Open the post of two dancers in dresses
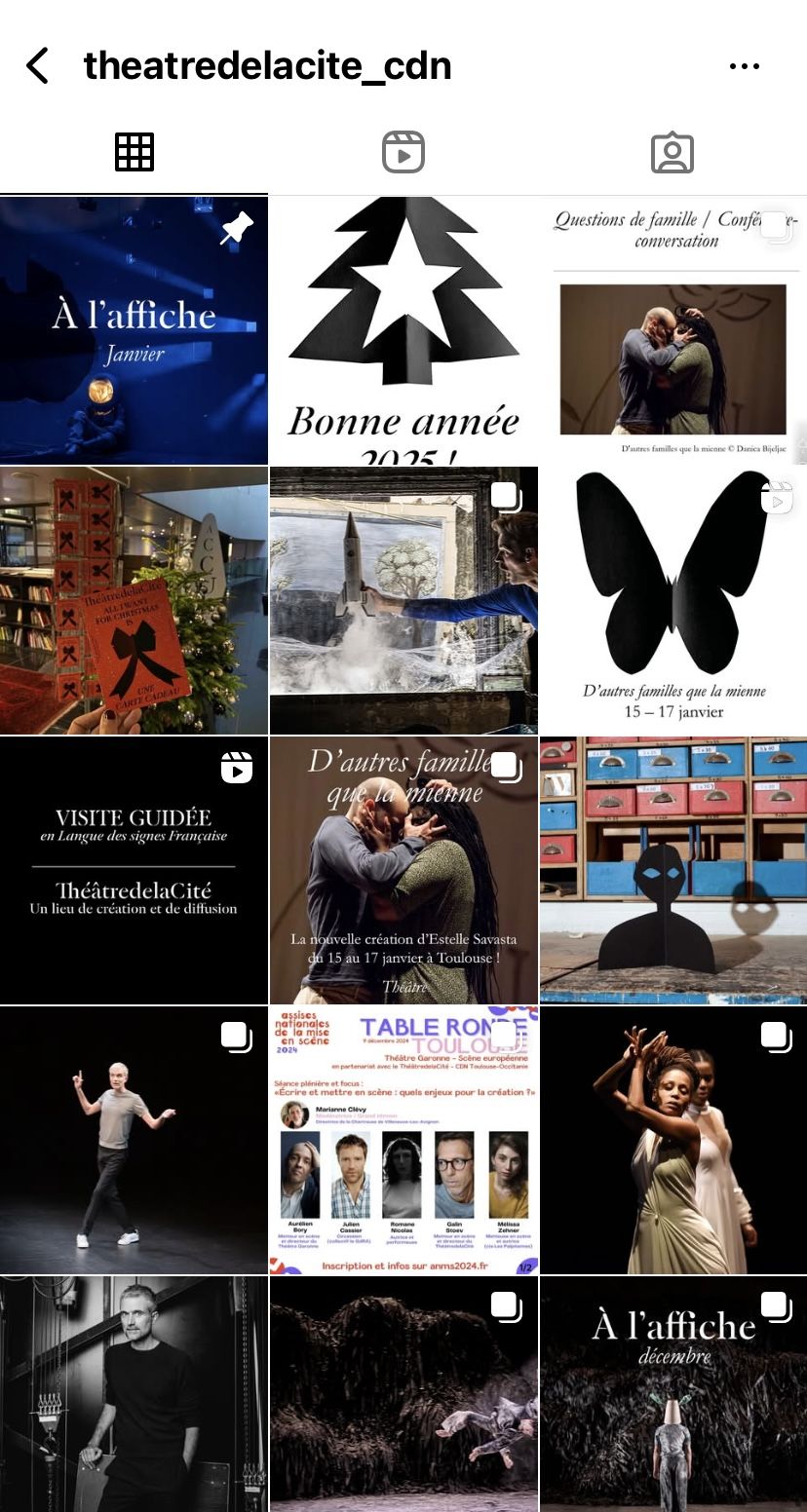The image size is (807, 1512). [x=673, y=1140]
